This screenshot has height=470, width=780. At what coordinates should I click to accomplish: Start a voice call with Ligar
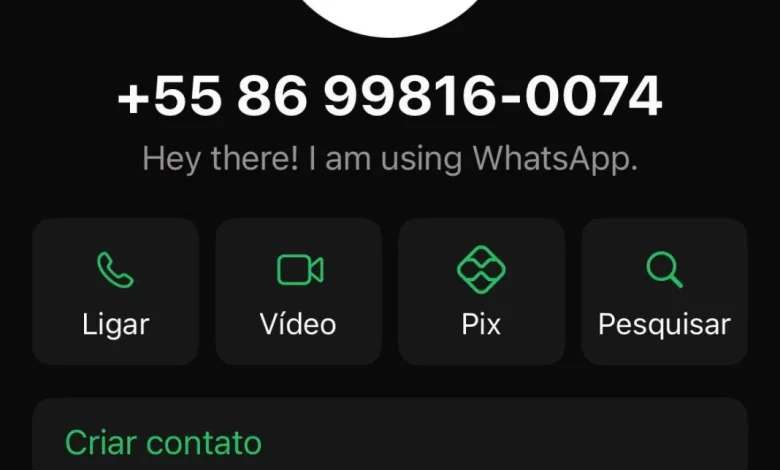tap(115, 291)
